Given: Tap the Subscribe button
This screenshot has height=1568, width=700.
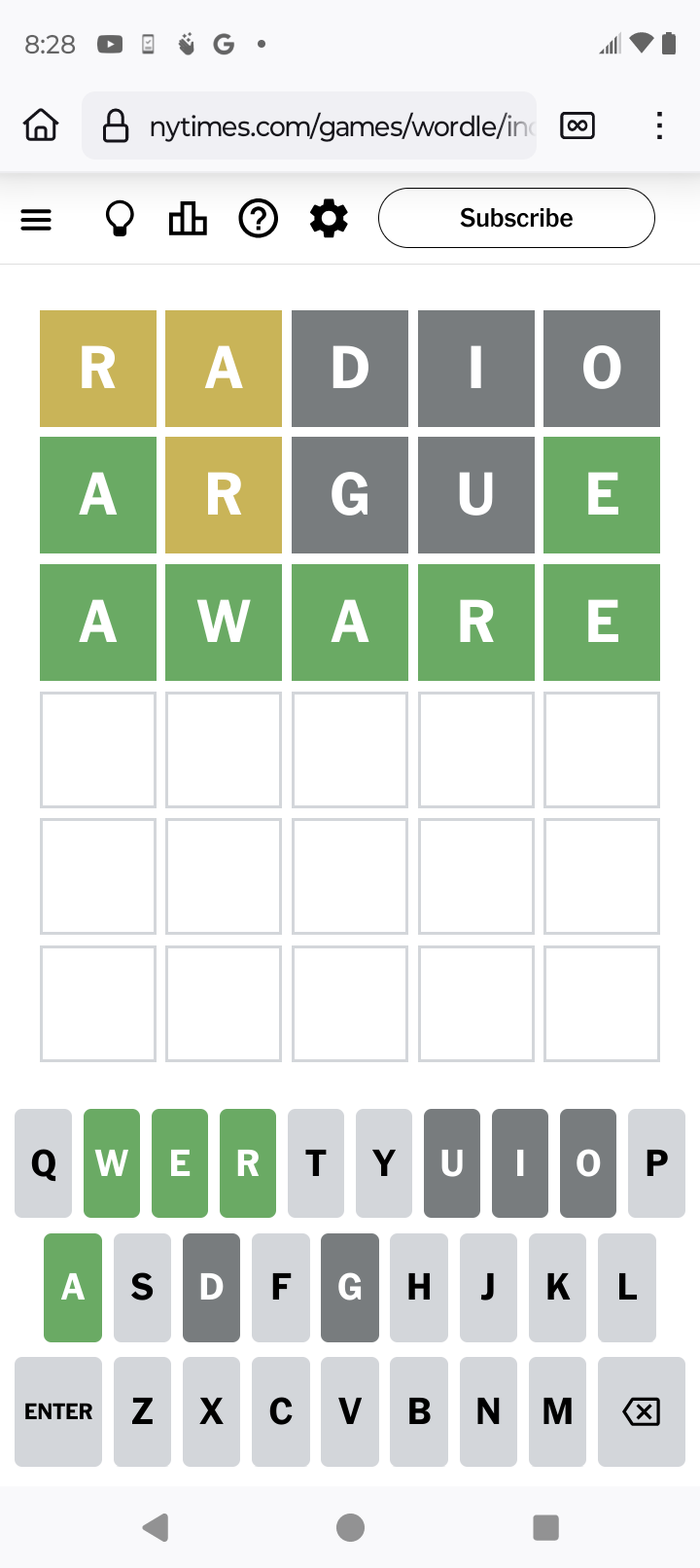Looking at the screenshot, I should (516, 218).
